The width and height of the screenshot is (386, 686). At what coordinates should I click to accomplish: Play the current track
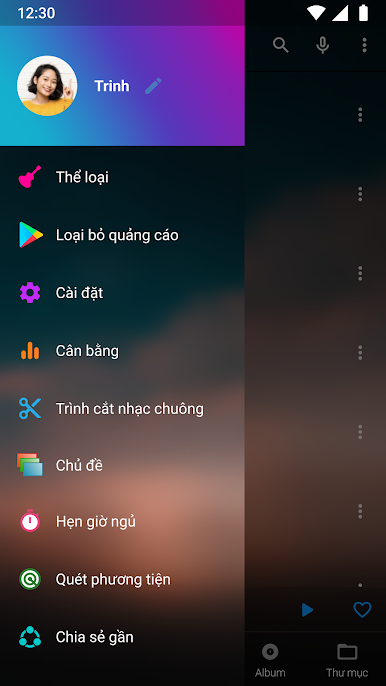(308, 609)
